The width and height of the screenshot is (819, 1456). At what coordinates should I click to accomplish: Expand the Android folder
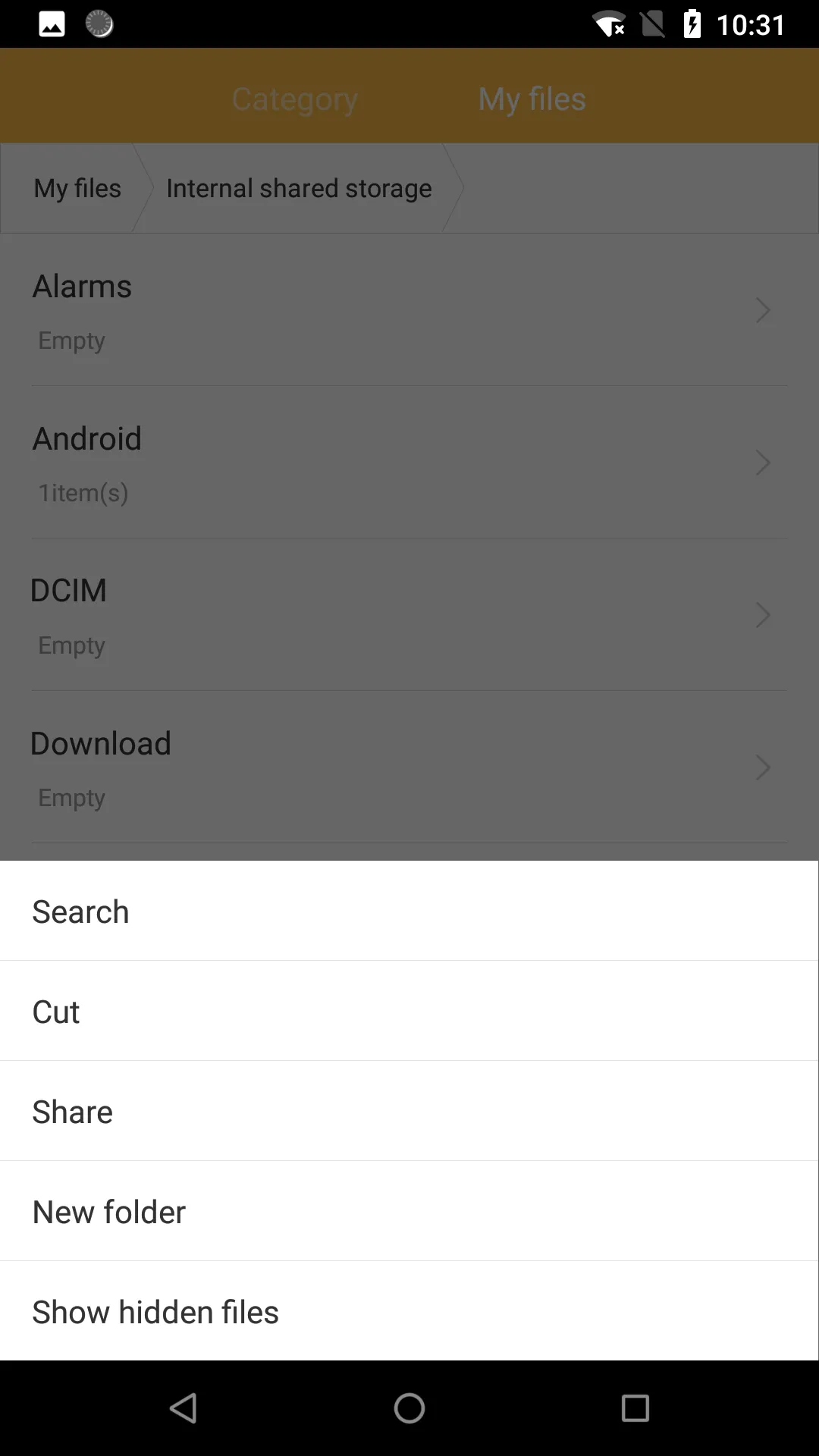763,463
